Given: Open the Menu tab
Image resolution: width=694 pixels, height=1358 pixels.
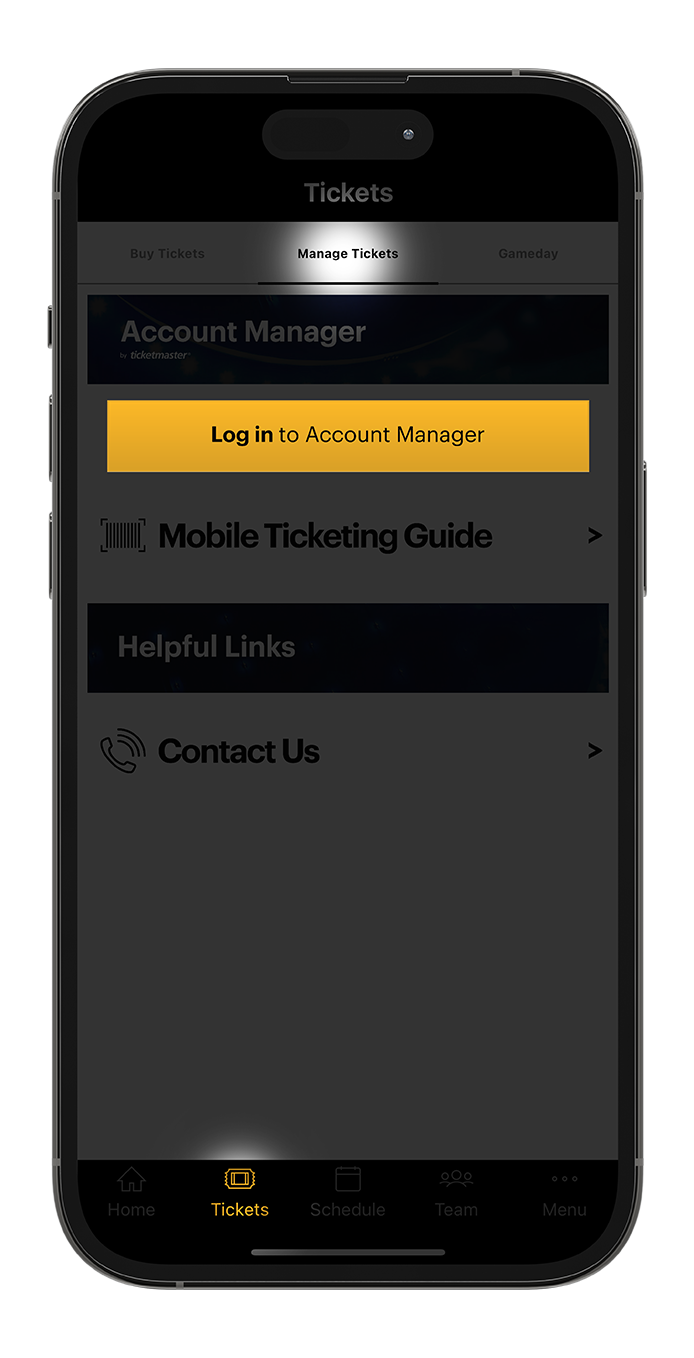Looking at the screenshot, I should pos(564,1192).
